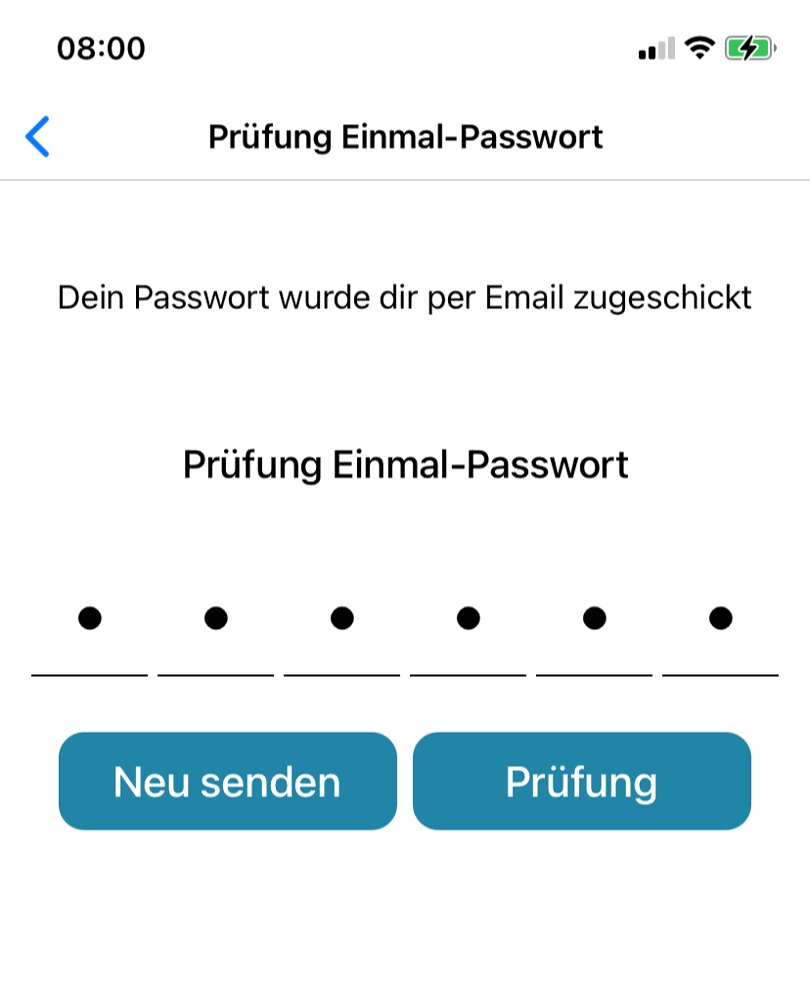Resend the one-time password via Neu senden
Screen dimensions: 810x981
click(x=227, y=781)
